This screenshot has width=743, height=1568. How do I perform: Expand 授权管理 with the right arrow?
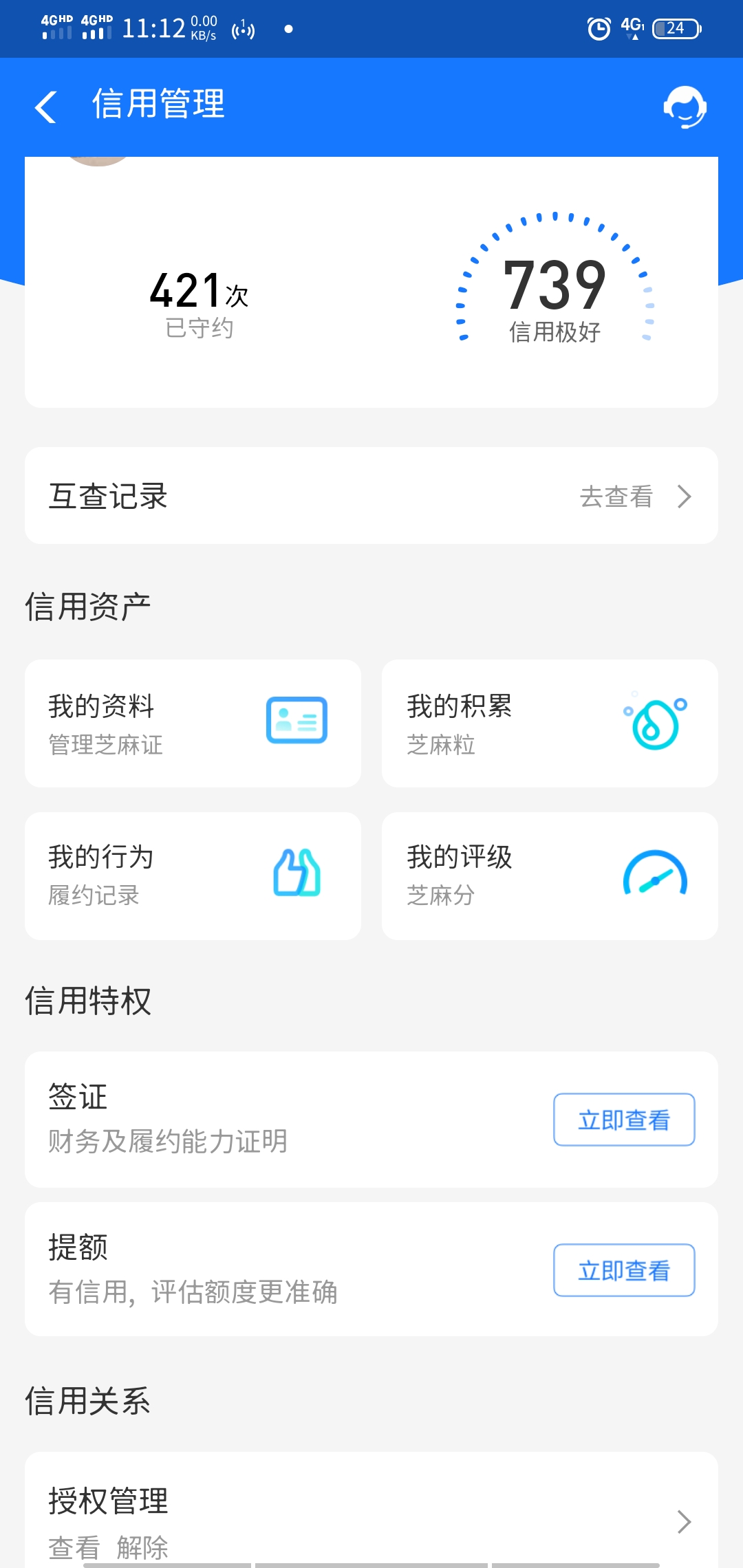pyautogui.click(x=682, y=1522)
